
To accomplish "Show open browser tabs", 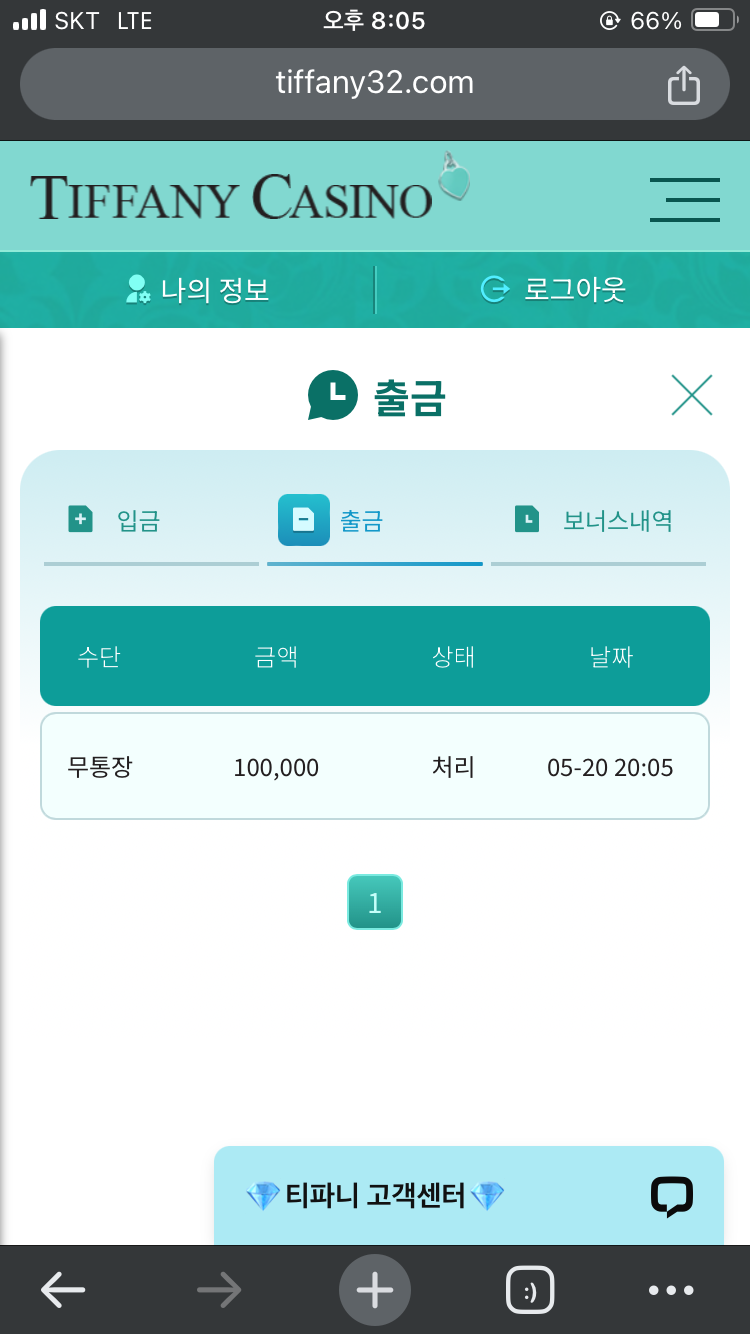I will click(x=530, y=1290).
